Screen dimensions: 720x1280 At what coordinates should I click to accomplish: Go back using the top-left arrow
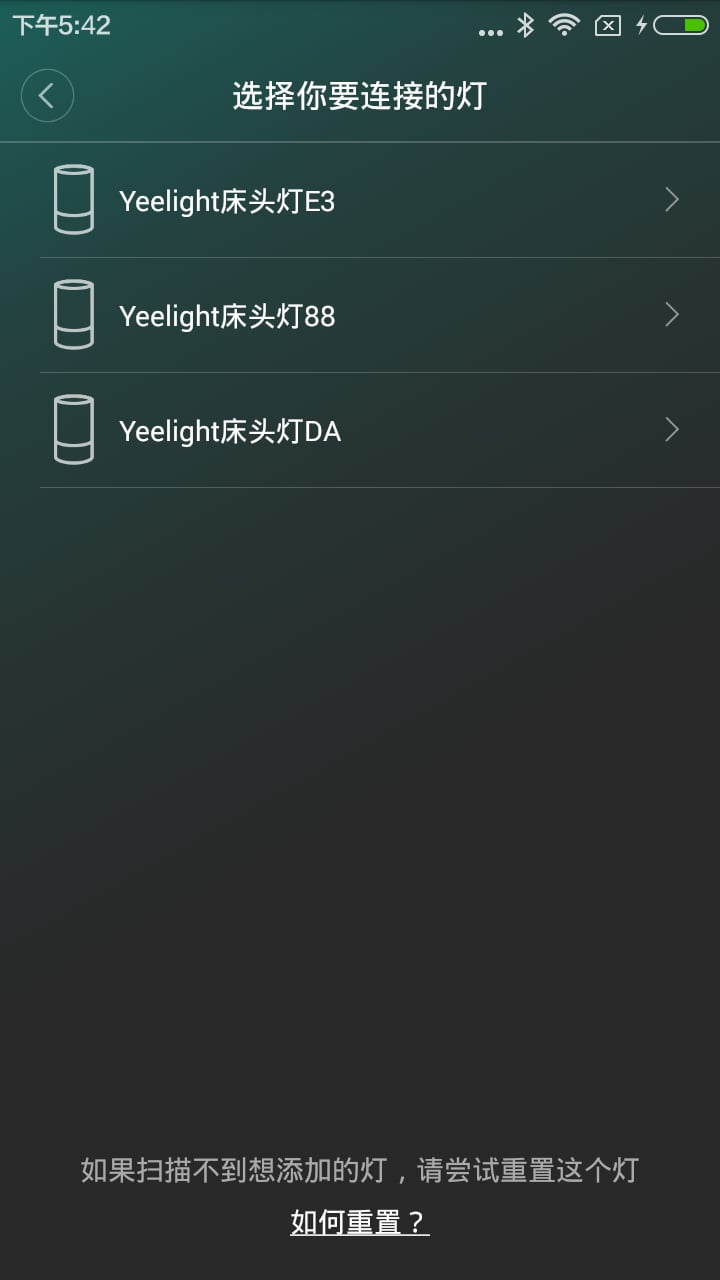coord(47,96)
